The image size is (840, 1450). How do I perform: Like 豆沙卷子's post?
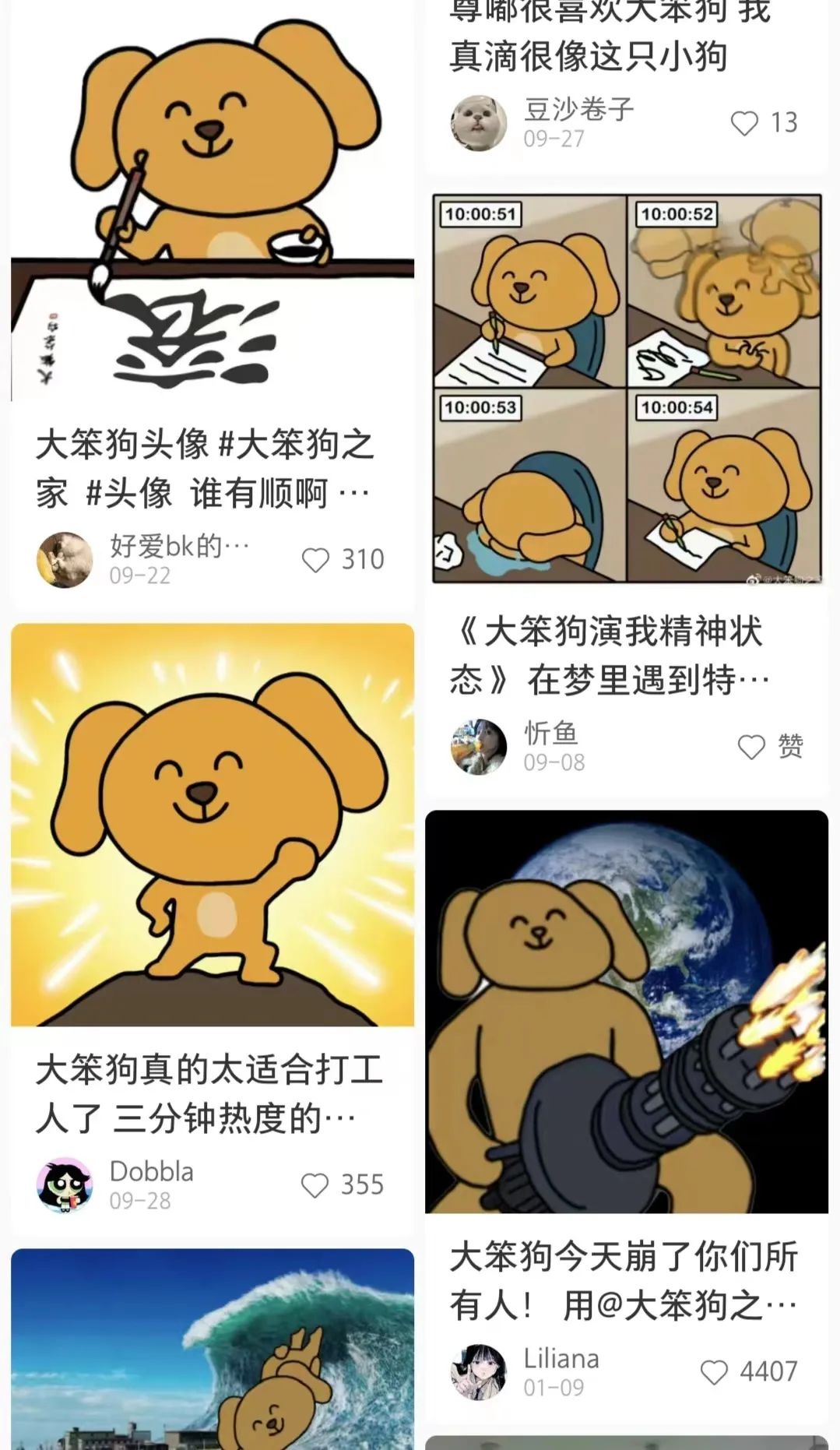point(745,123)
